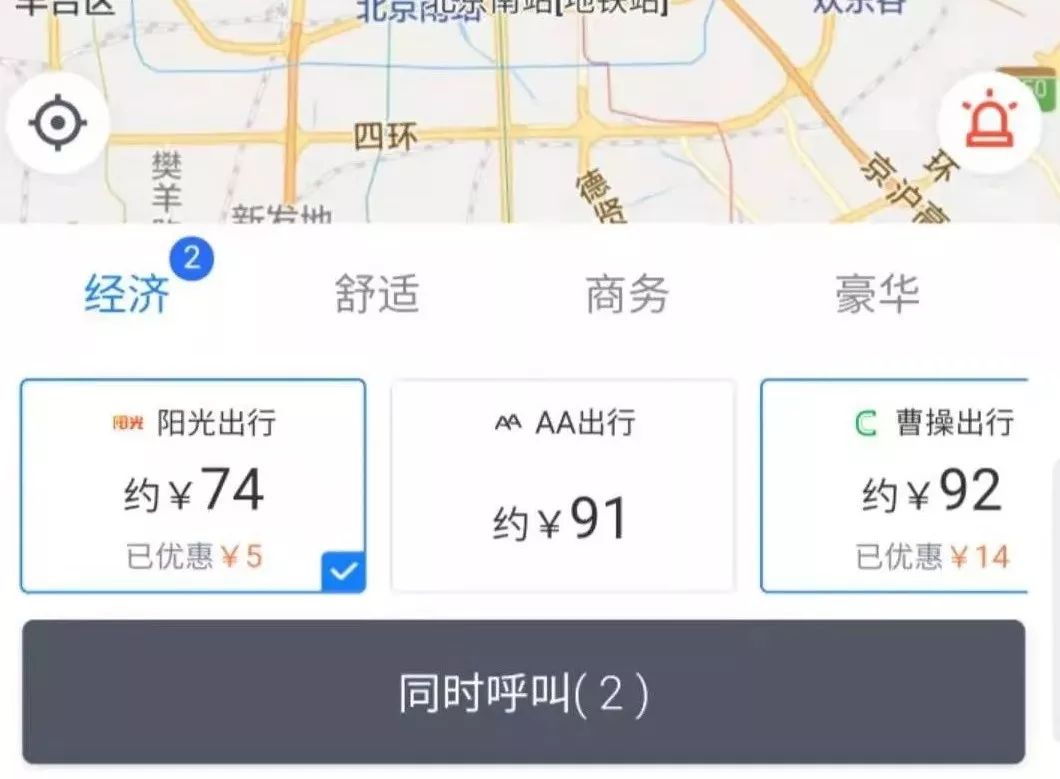Switch to the 舒适 tab
This screenshot has width=1060, height=779.
point(377,294)
